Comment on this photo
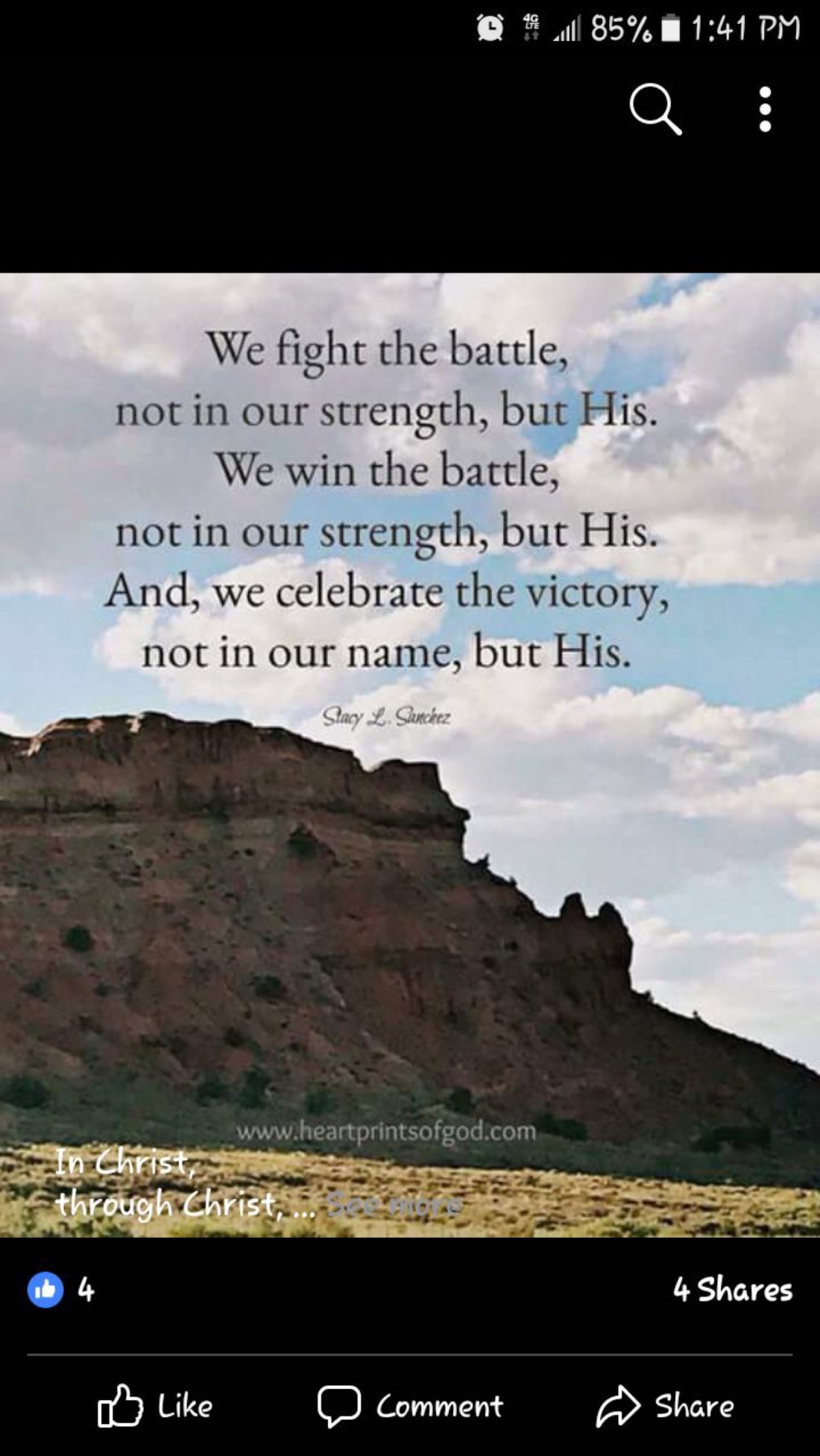Viewport: 820px width, 1456px height. tap(410, 1406)
